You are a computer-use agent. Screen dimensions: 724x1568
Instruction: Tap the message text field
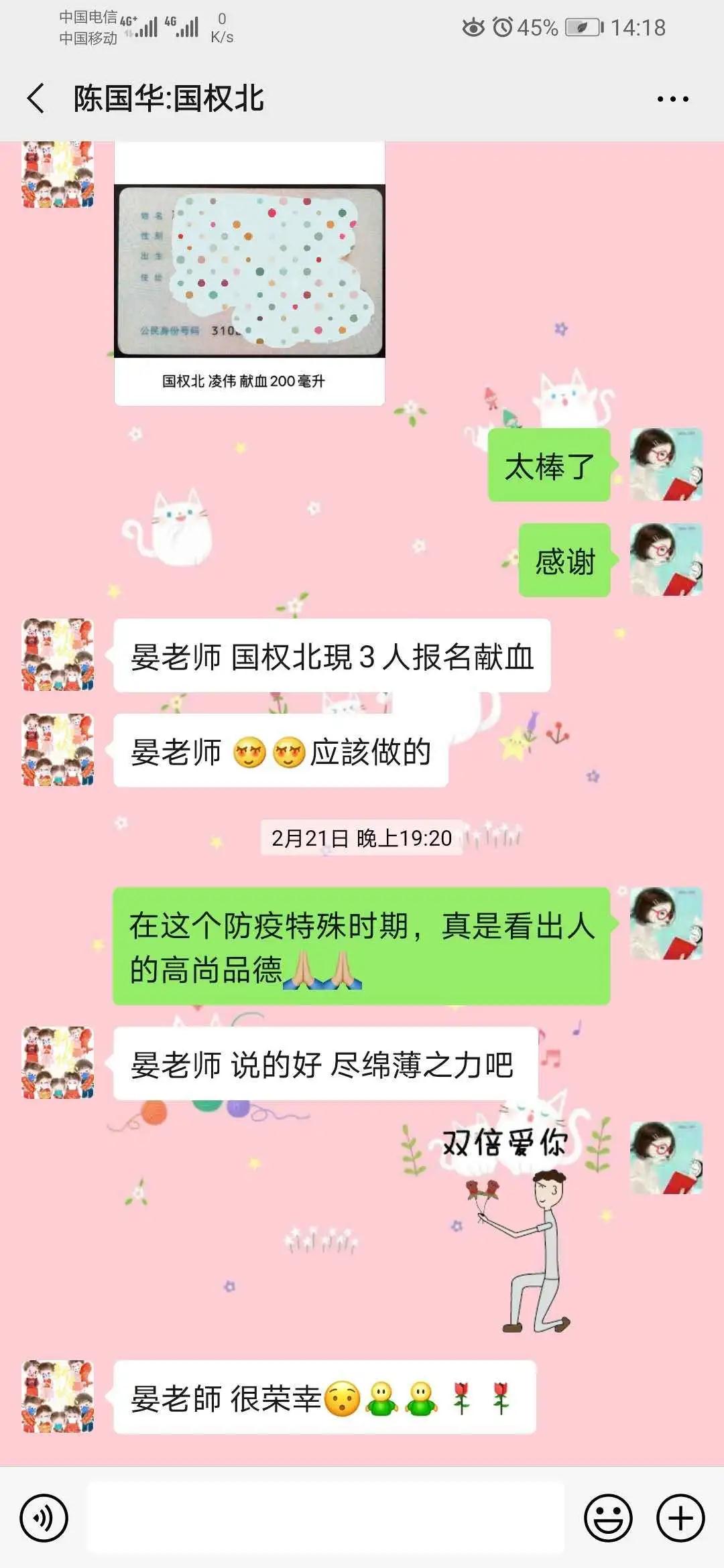coord(326,1517)
